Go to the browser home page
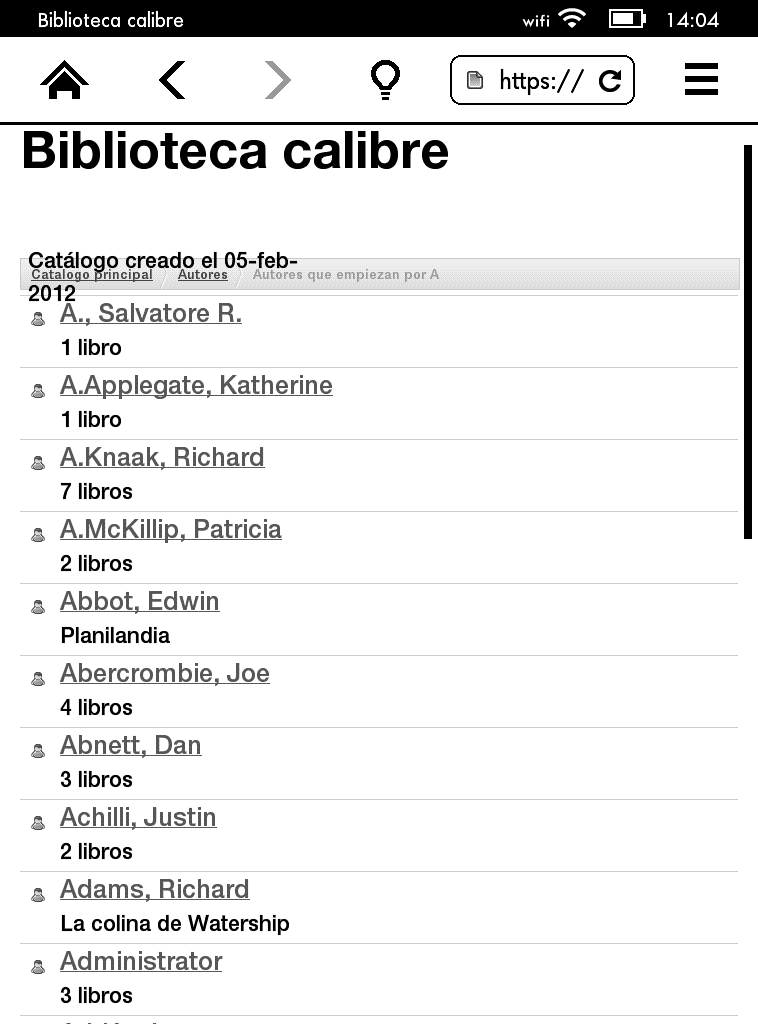This screenshot has height=1024, width=758. [x=65, y=80]
